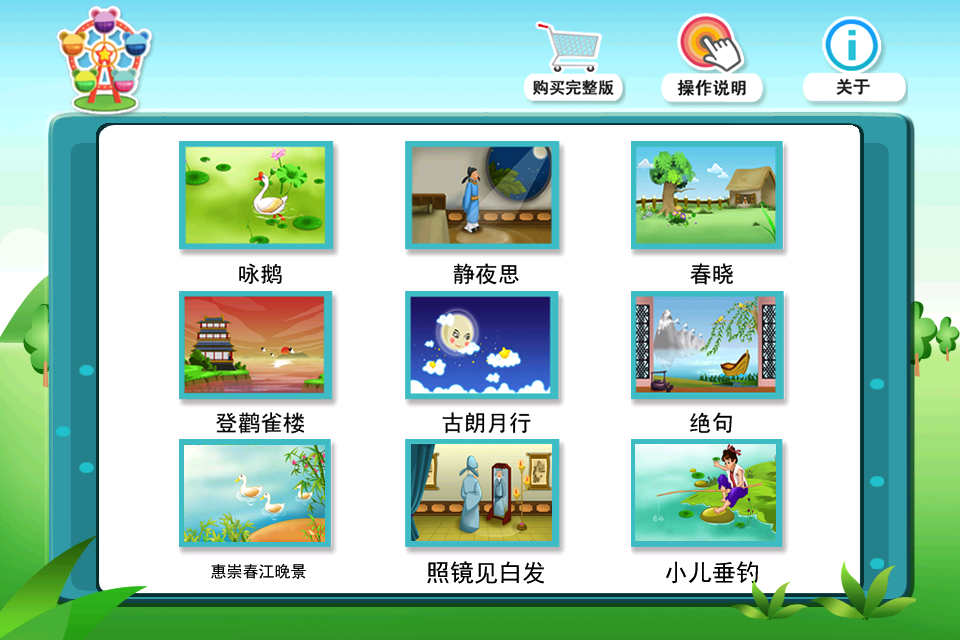This screenshot has width=960, height=640.
Task: Open the 操作说明 instructions
Action: click(x=711, y=87)
